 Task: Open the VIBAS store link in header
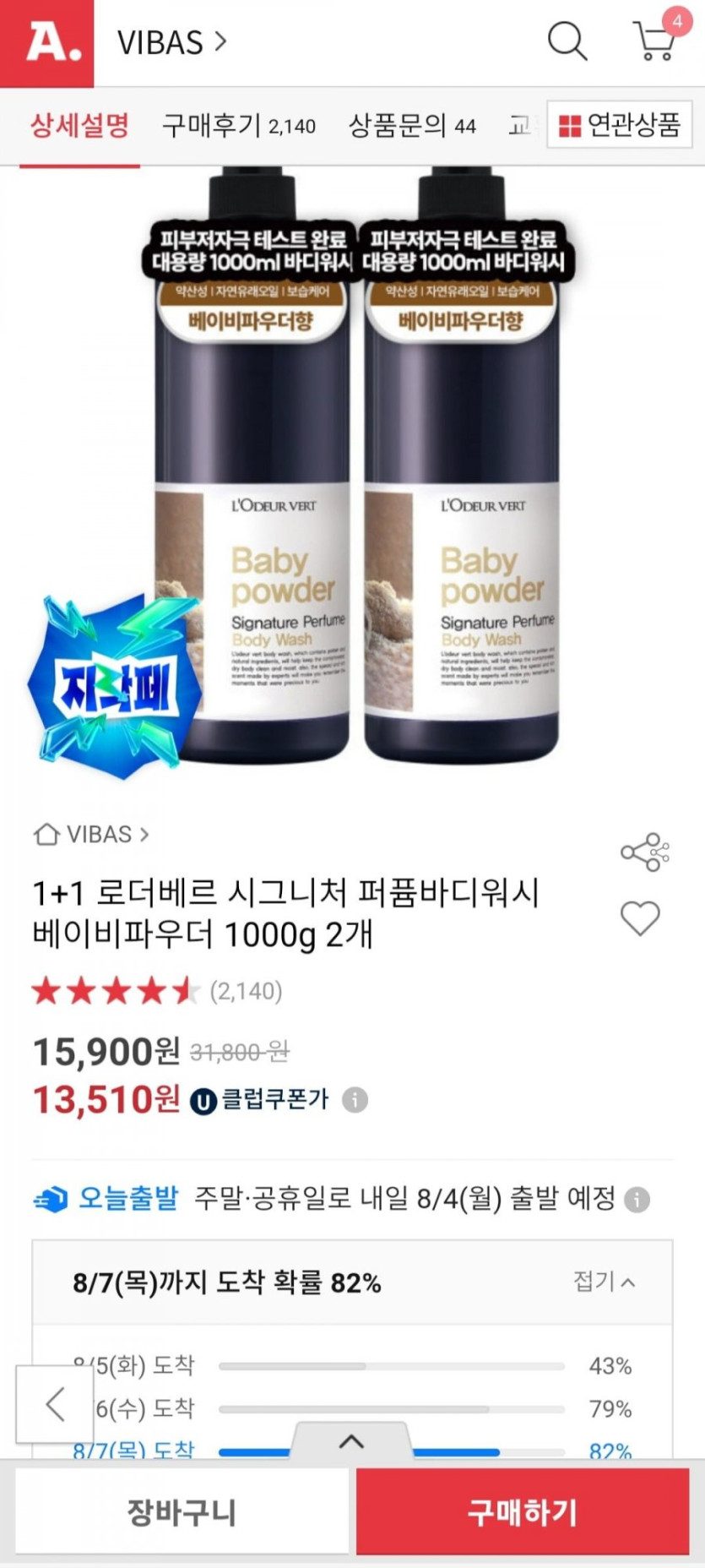tap(171, 42)
